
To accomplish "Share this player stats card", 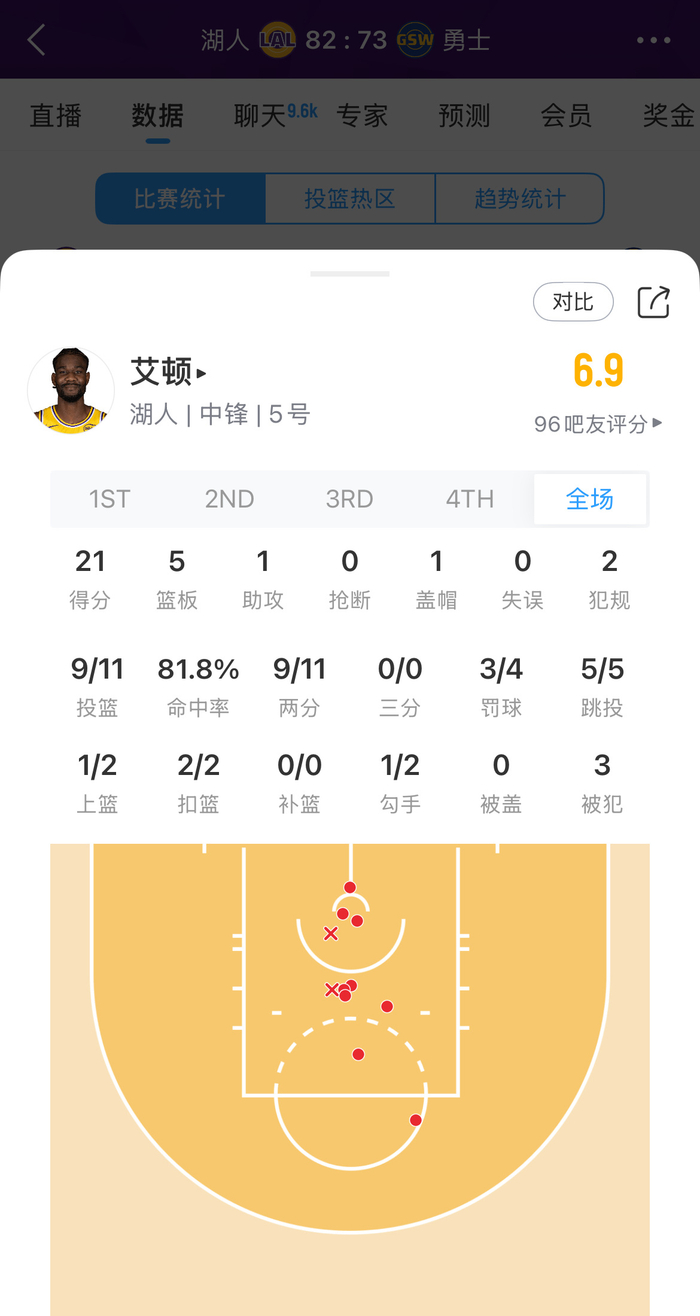I will pyautogui.click(x=653, y=302).
